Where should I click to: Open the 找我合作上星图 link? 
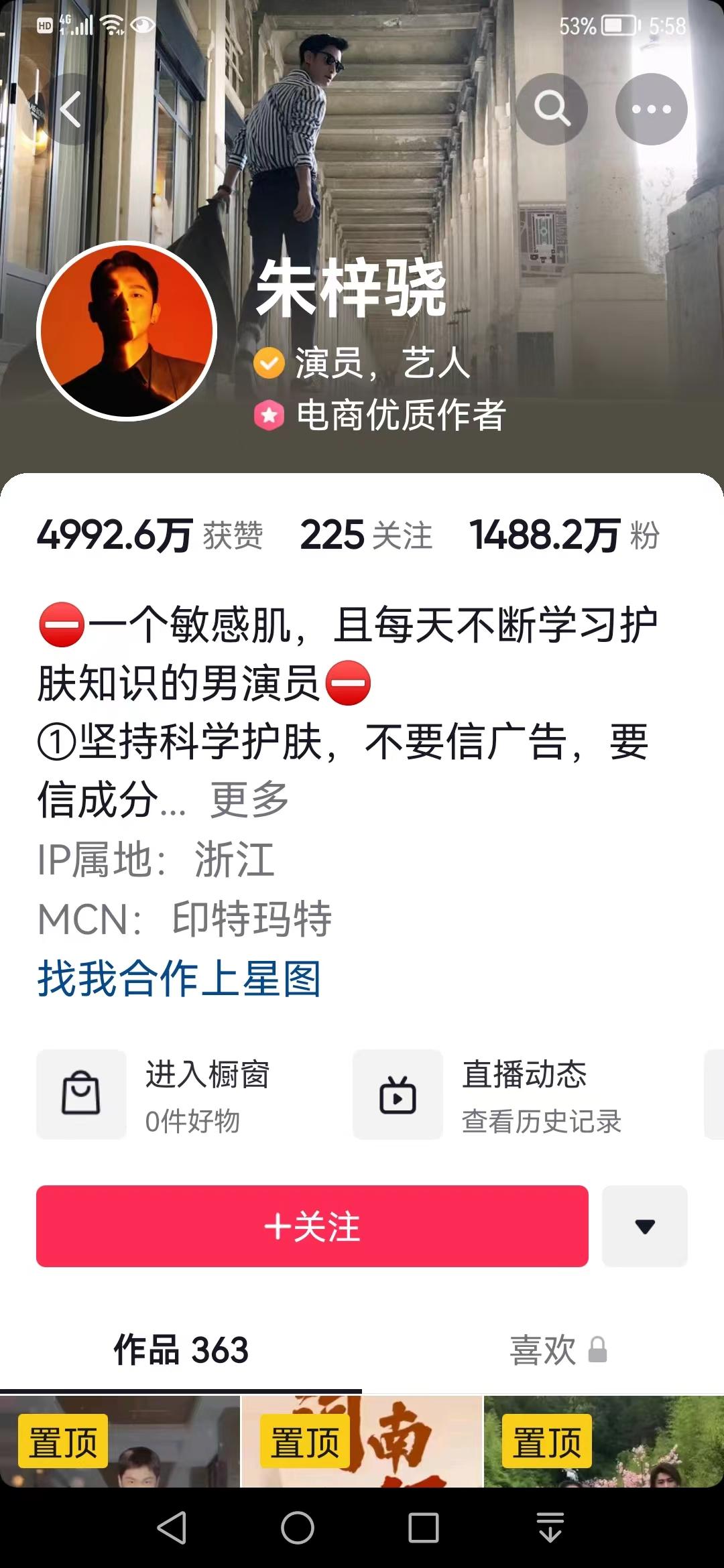178,978
